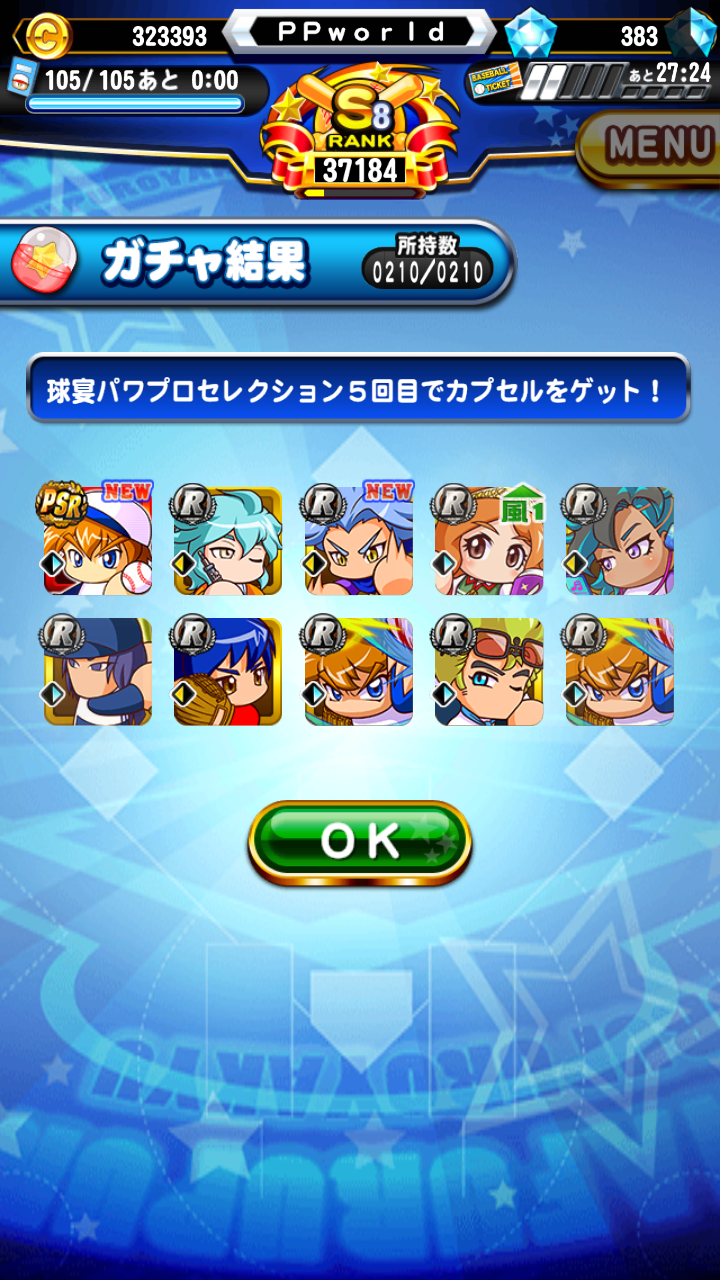The image size is (720, 1280).
Task: Open the goggles-wearing blond R character card
Action: coord(489,671)
